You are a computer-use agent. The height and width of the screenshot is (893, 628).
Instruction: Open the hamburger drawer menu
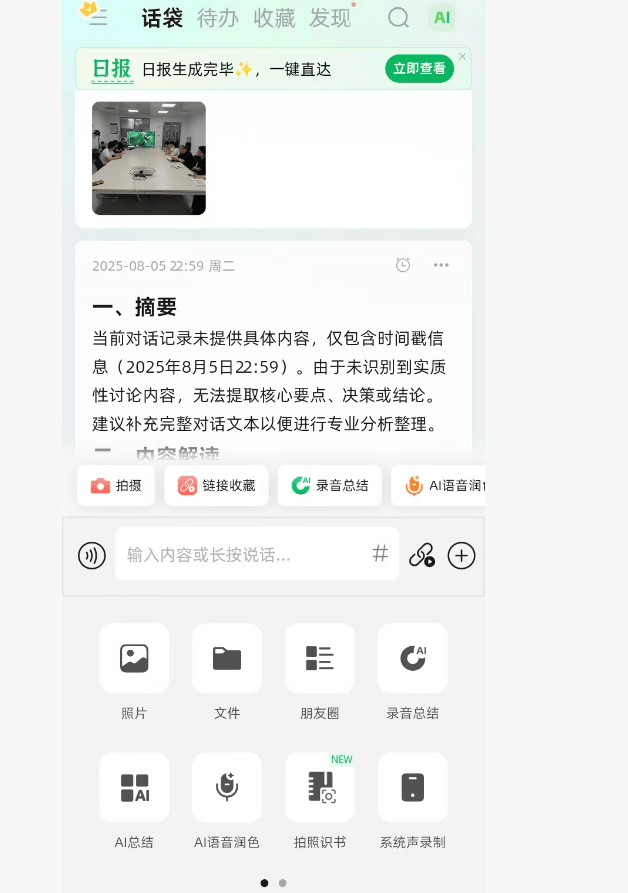pos(97,18)
